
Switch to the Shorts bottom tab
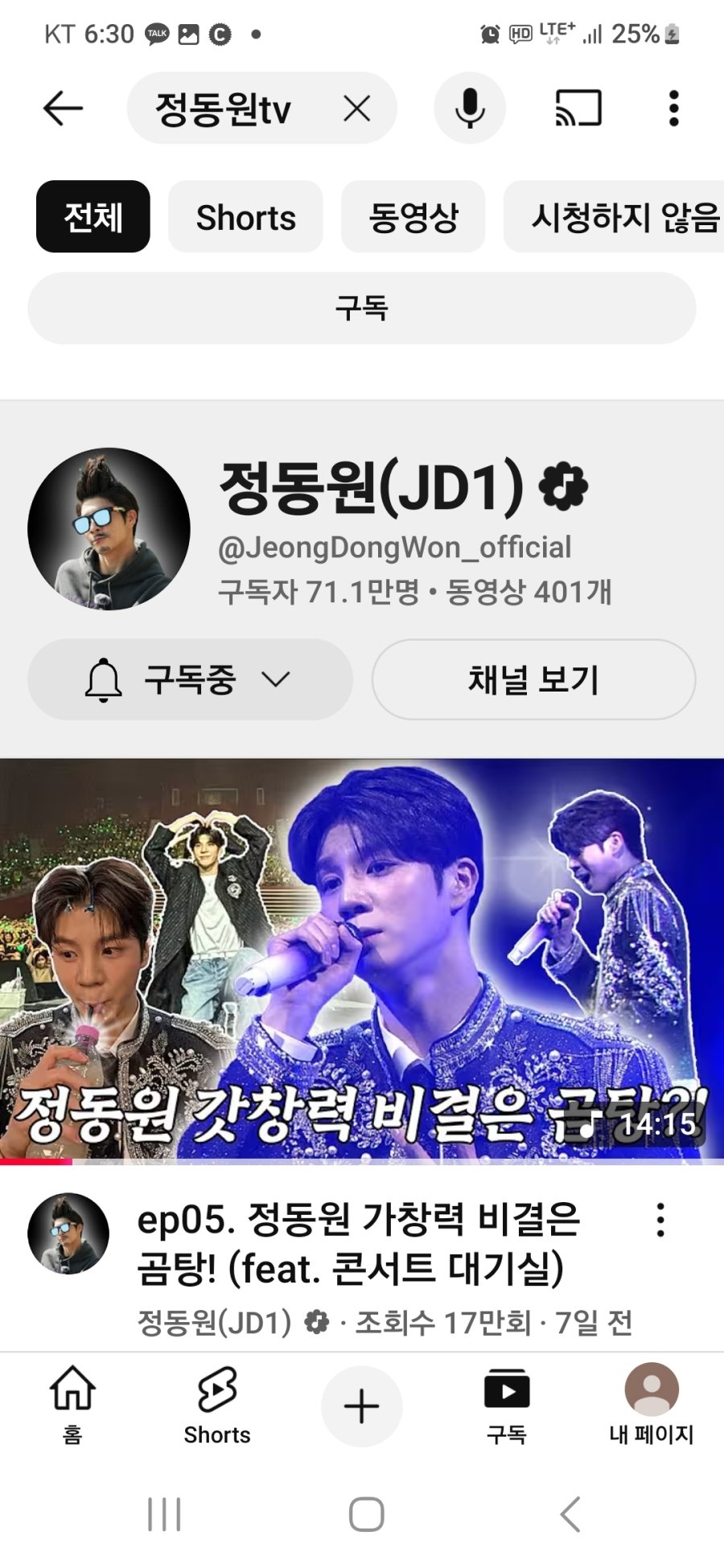(217, 1405)
